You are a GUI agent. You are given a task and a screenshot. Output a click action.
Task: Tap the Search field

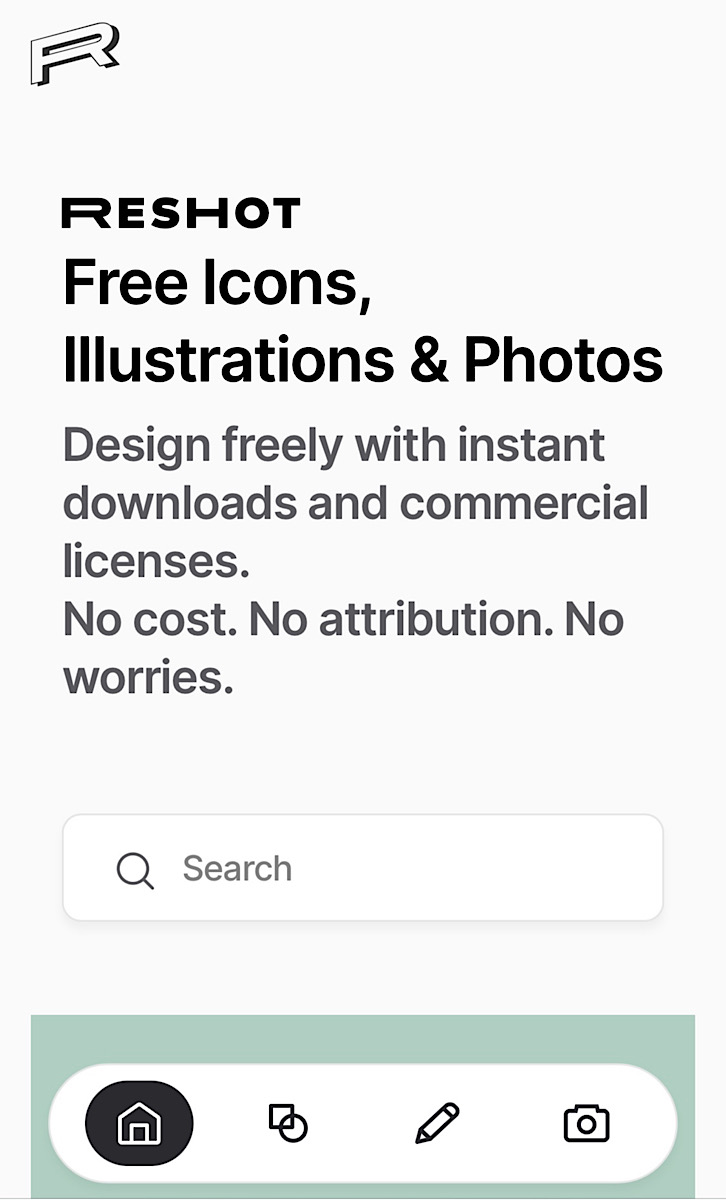[x=363, y=868]
